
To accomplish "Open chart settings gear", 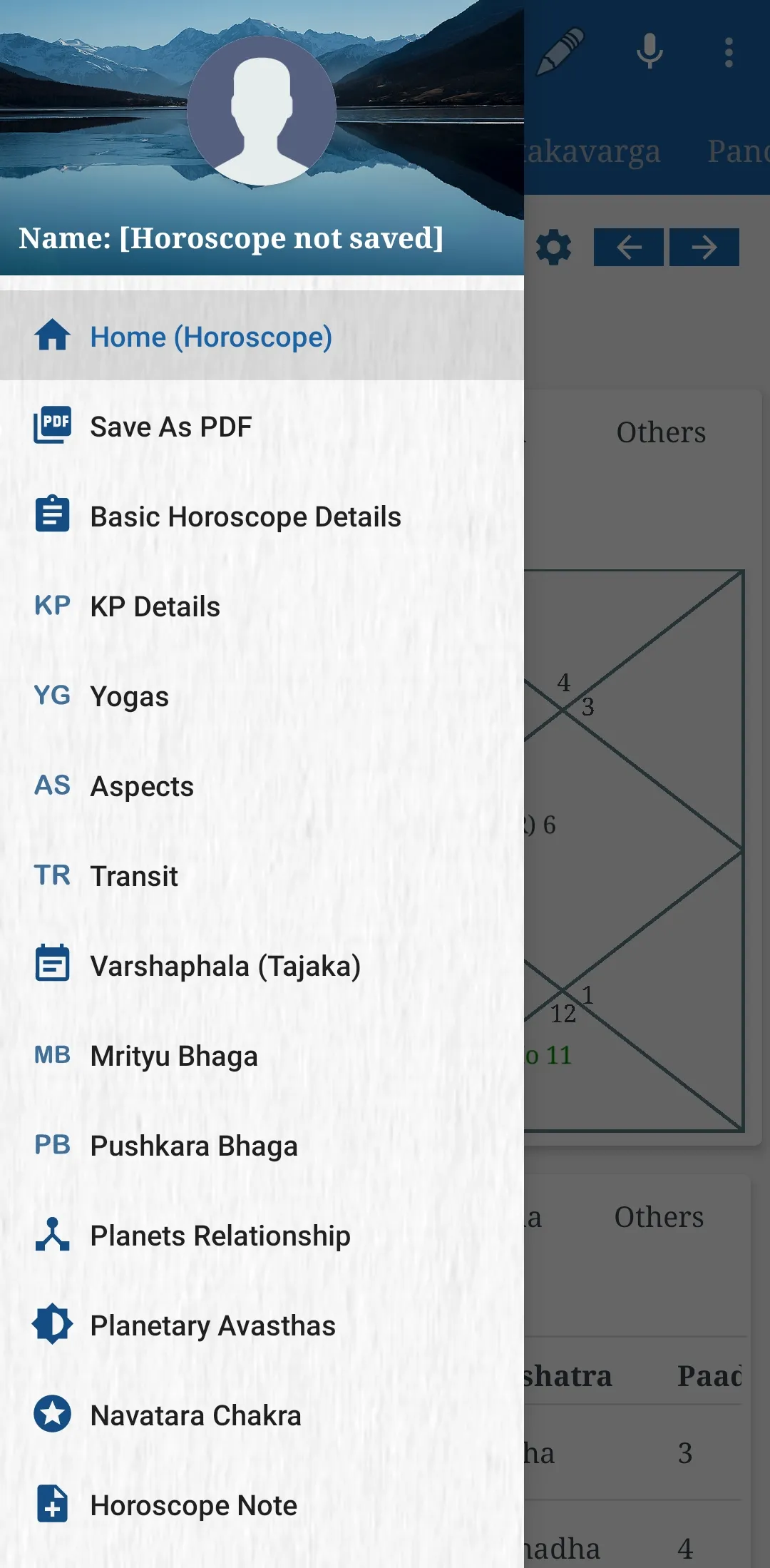I will 554,248.
